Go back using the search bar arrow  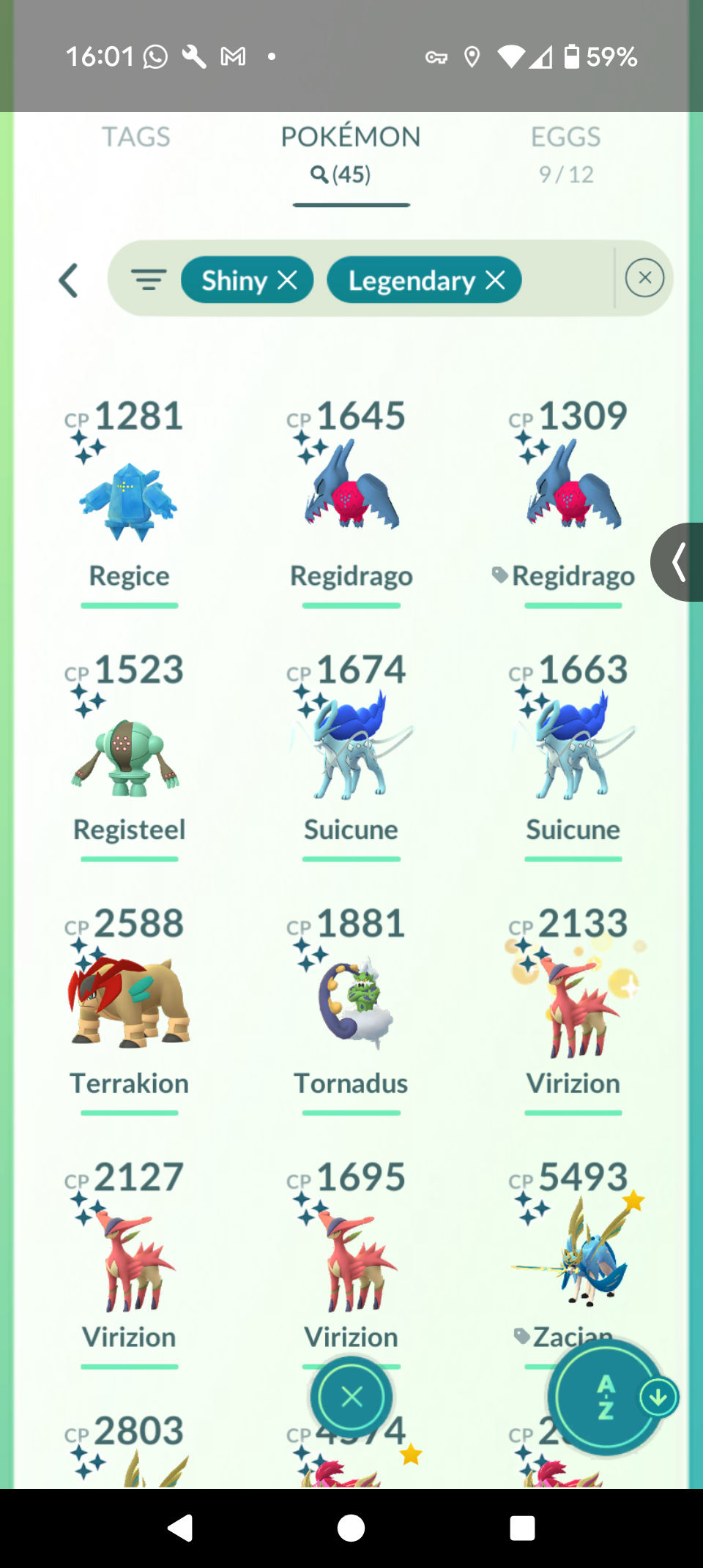pyautogui.click(x=68, y=280)
